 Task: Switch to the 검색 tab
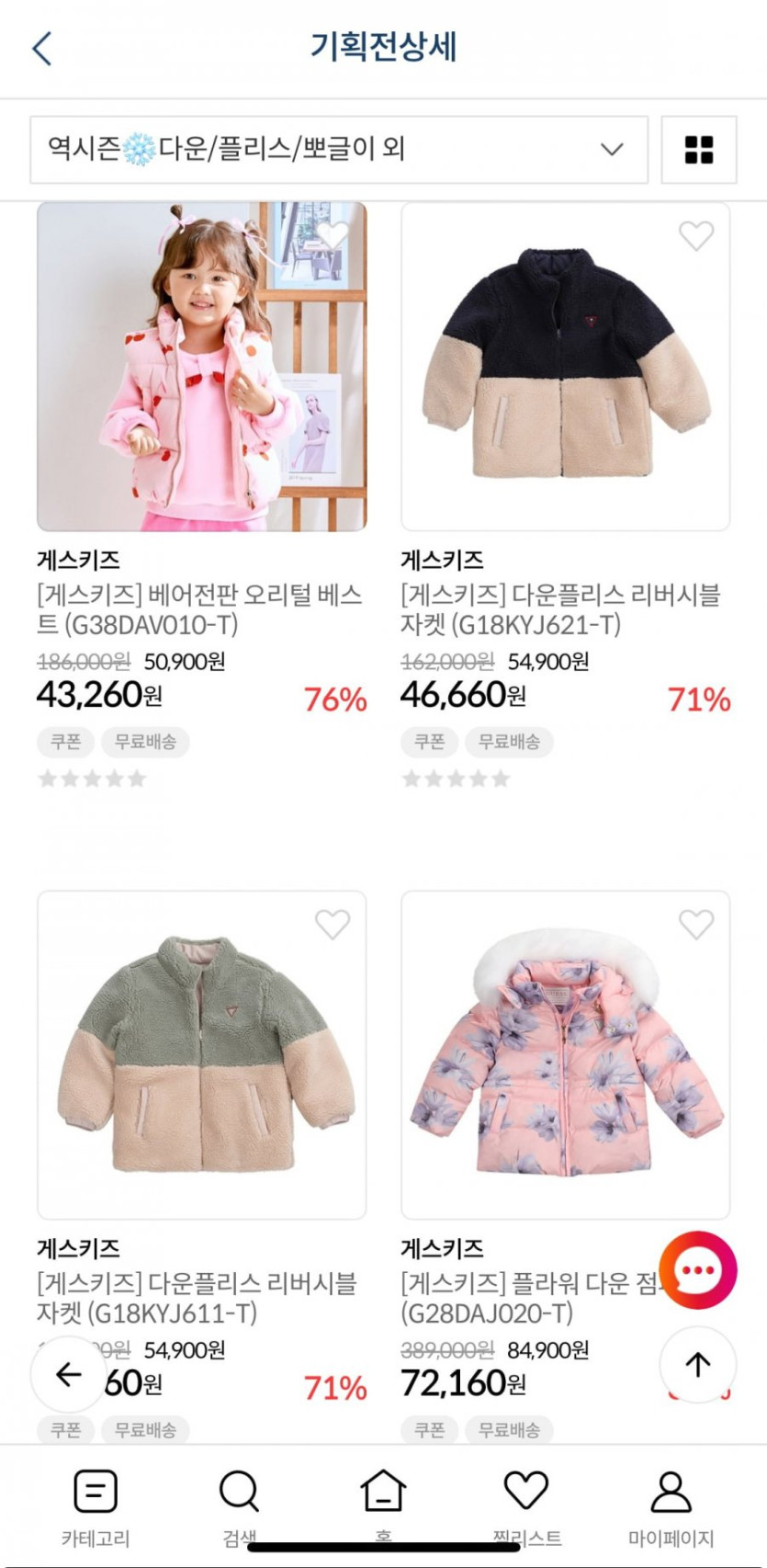click(x=240, y=1503)
